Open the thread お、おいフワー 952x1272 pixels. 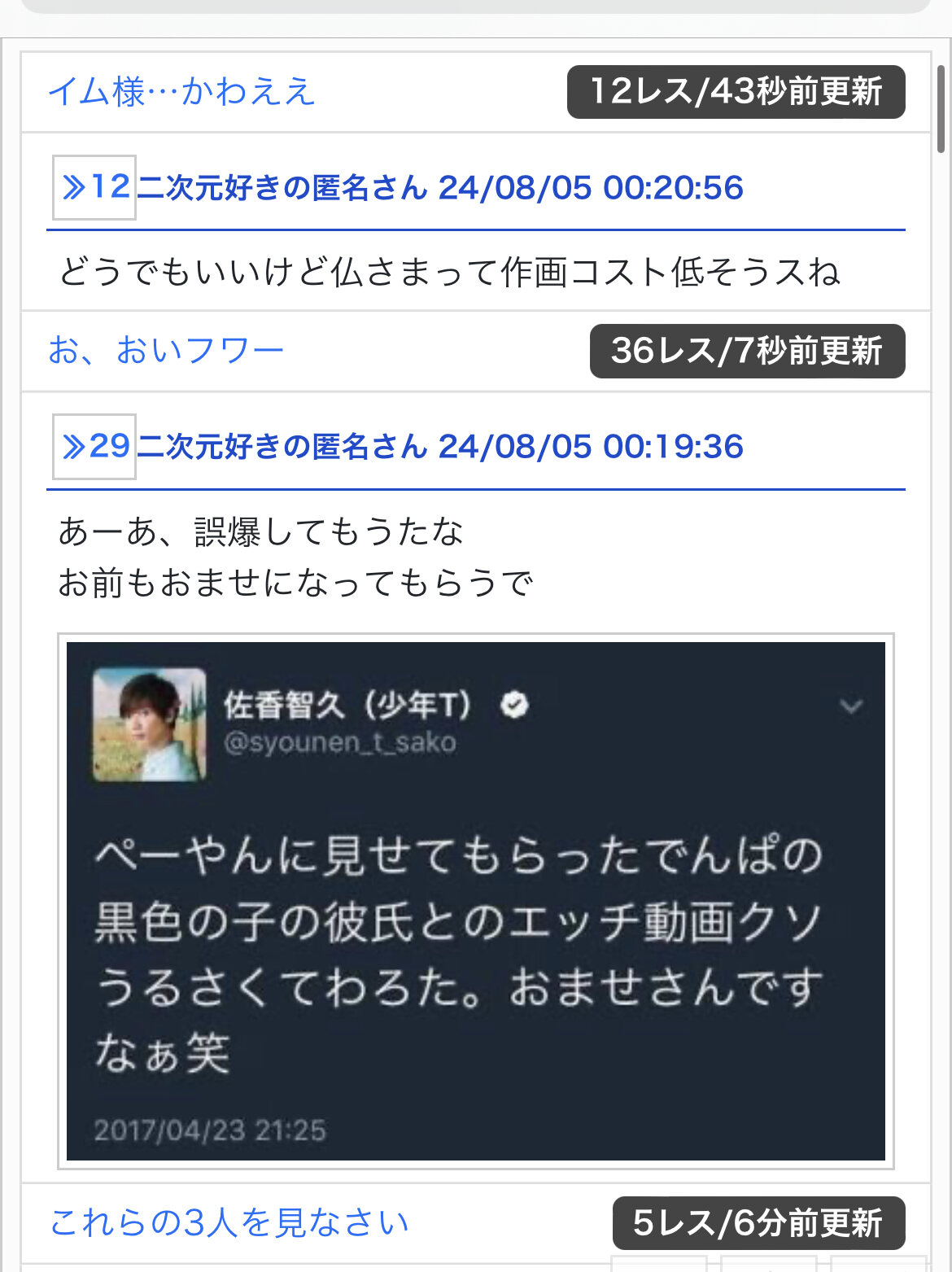[165, 351]
